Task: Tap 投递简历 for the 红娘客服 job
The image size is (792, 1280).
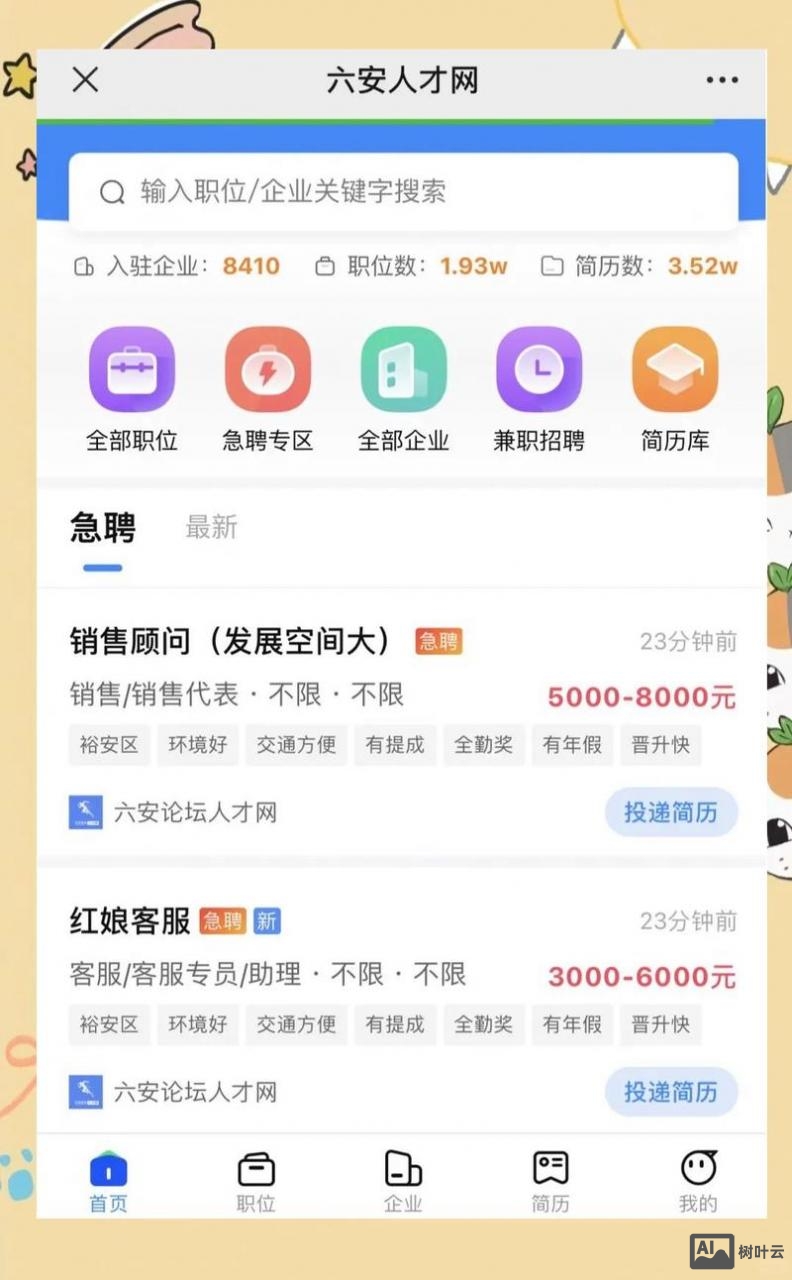Action: (671, 1092)
